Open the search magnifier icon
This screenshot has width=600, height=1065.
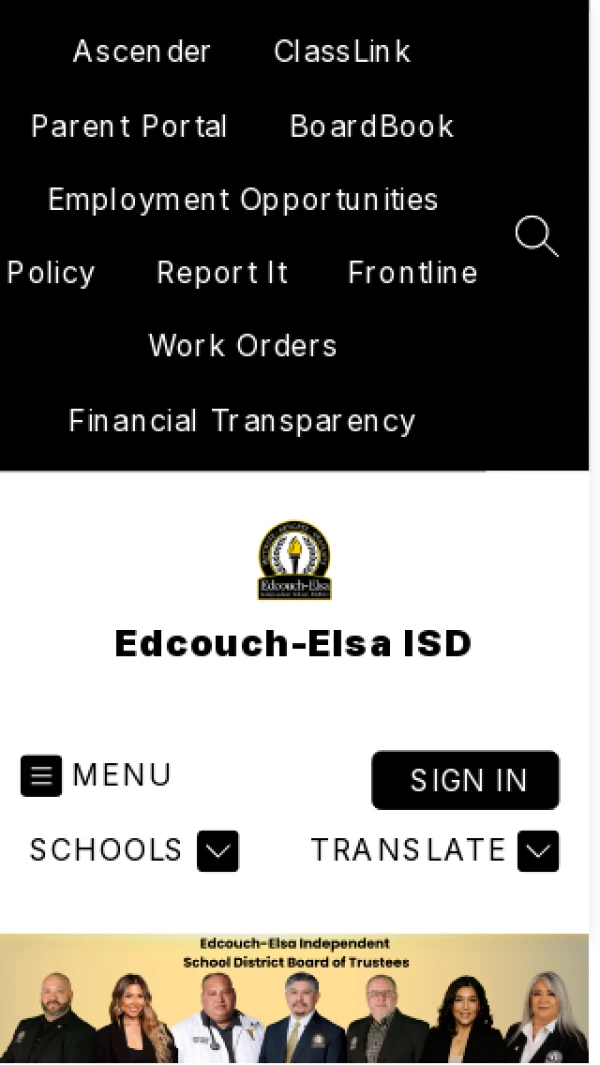[x=536, y=238]
